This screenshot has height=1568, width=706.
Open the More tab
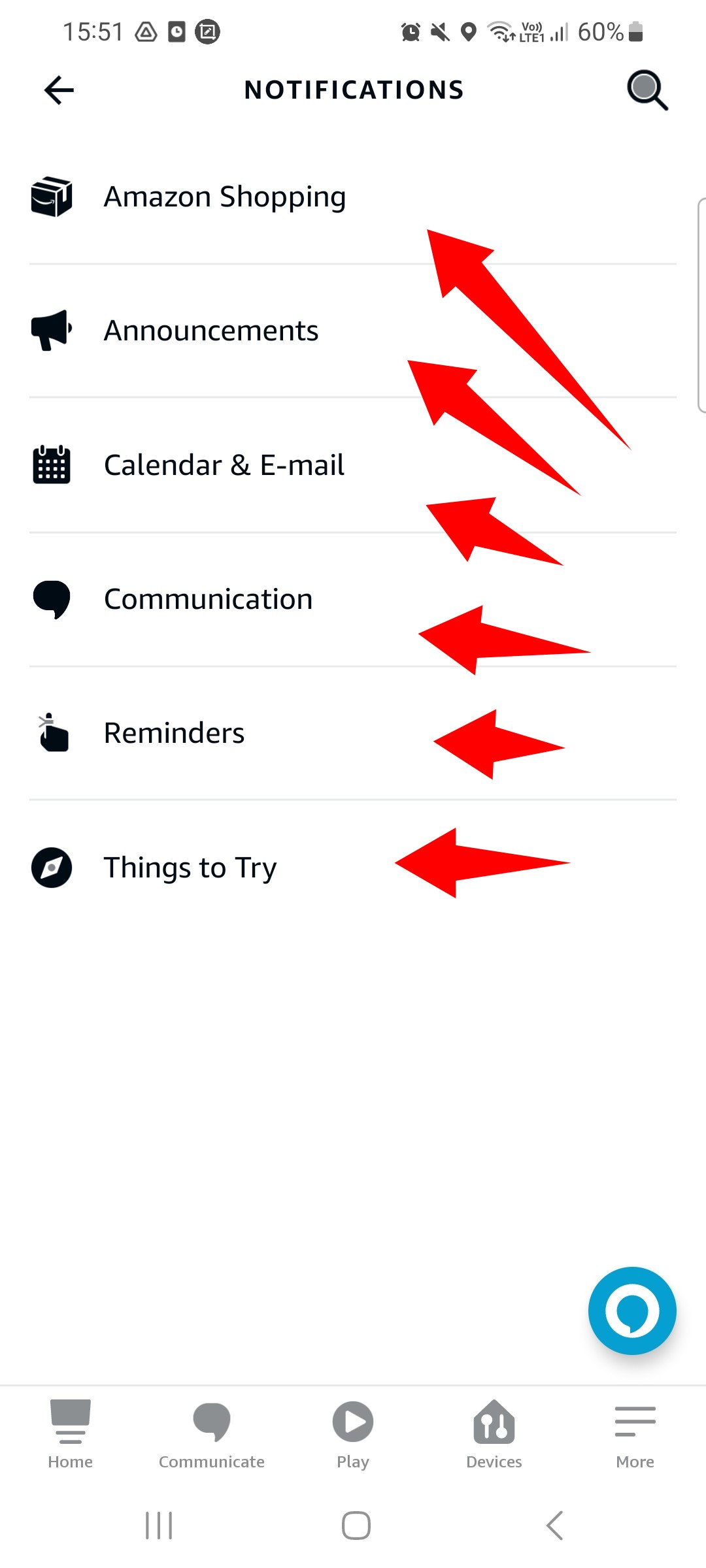point(635,1434)
